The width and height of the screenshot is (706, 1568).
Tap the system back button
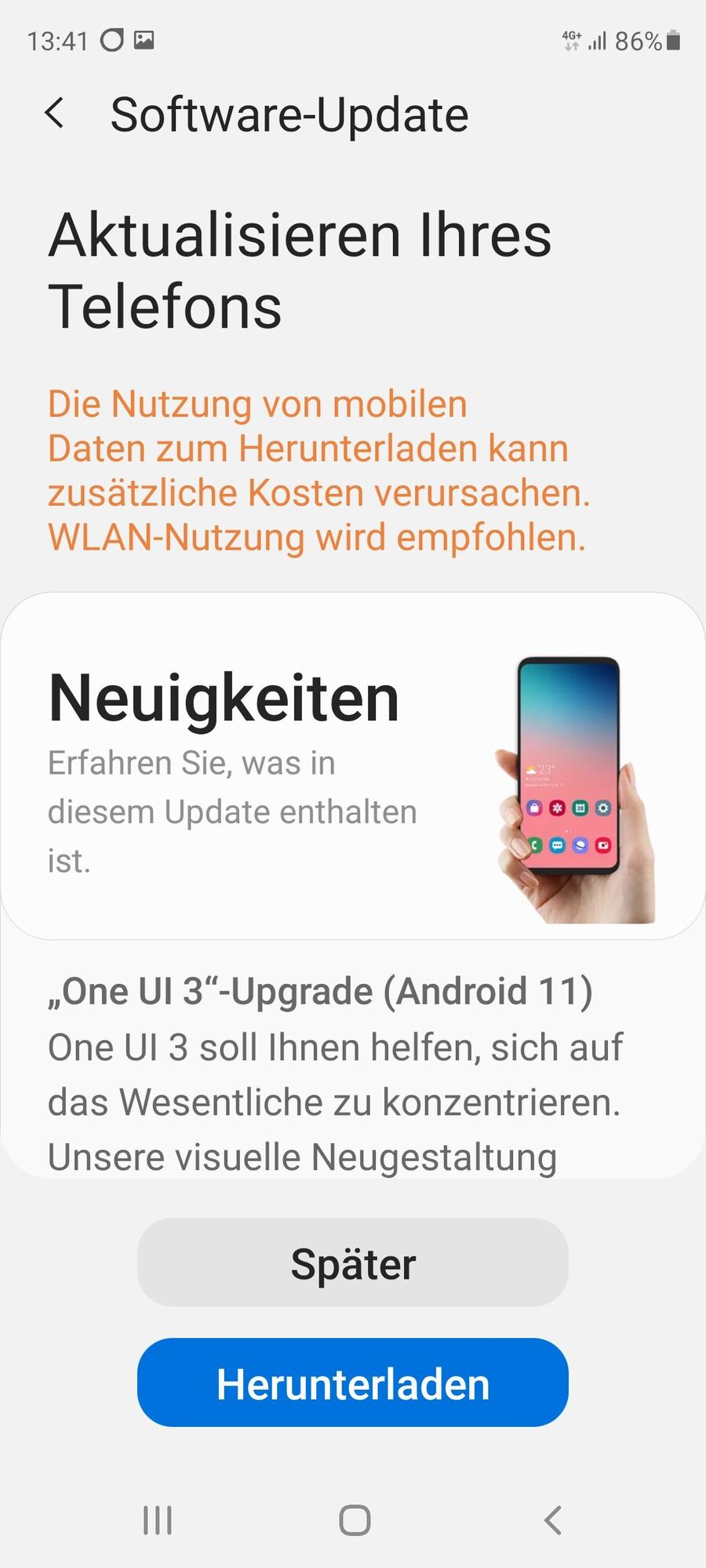[553, 1520]
